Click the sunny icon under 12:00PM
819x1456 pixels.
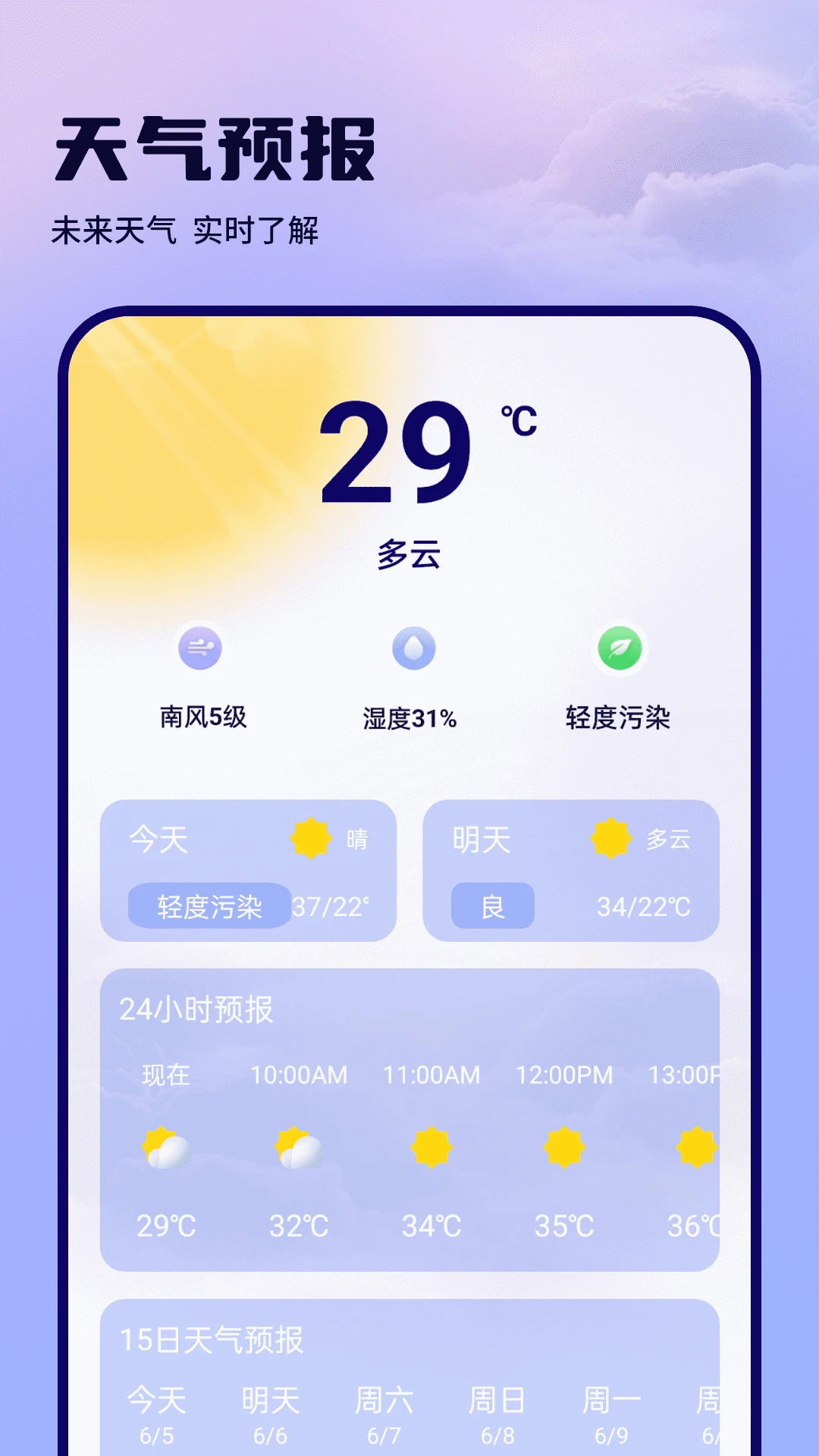(x=563, y=1147)
